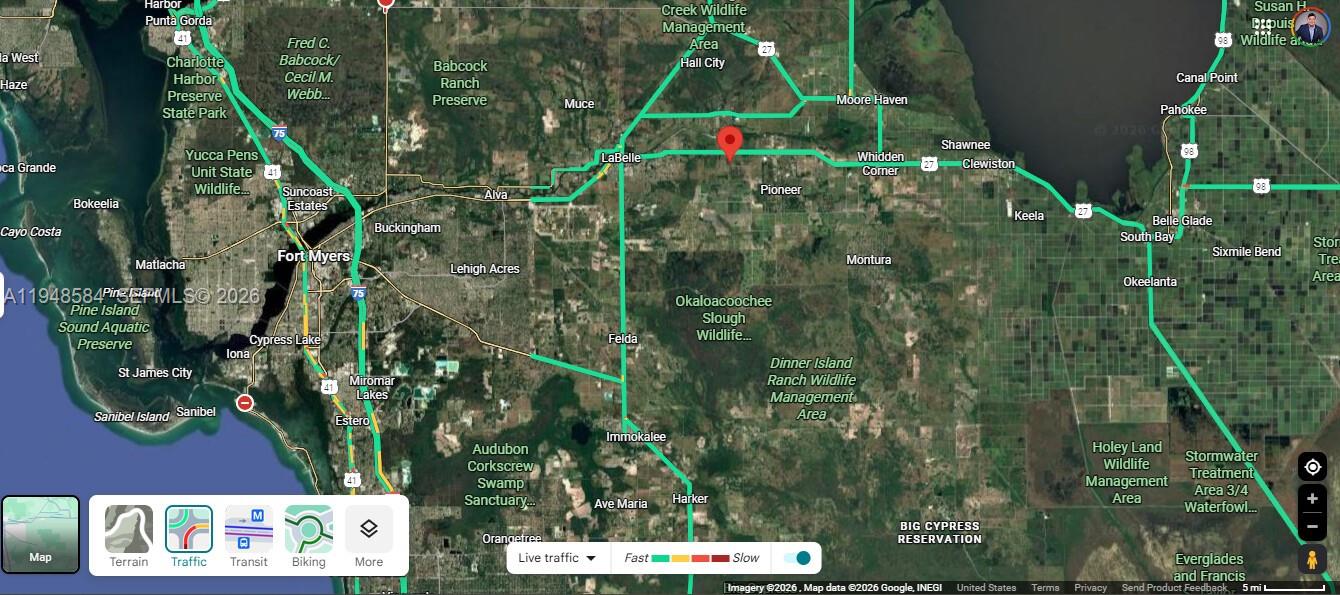Expand the Live traffic dropdown

[558, 558]
